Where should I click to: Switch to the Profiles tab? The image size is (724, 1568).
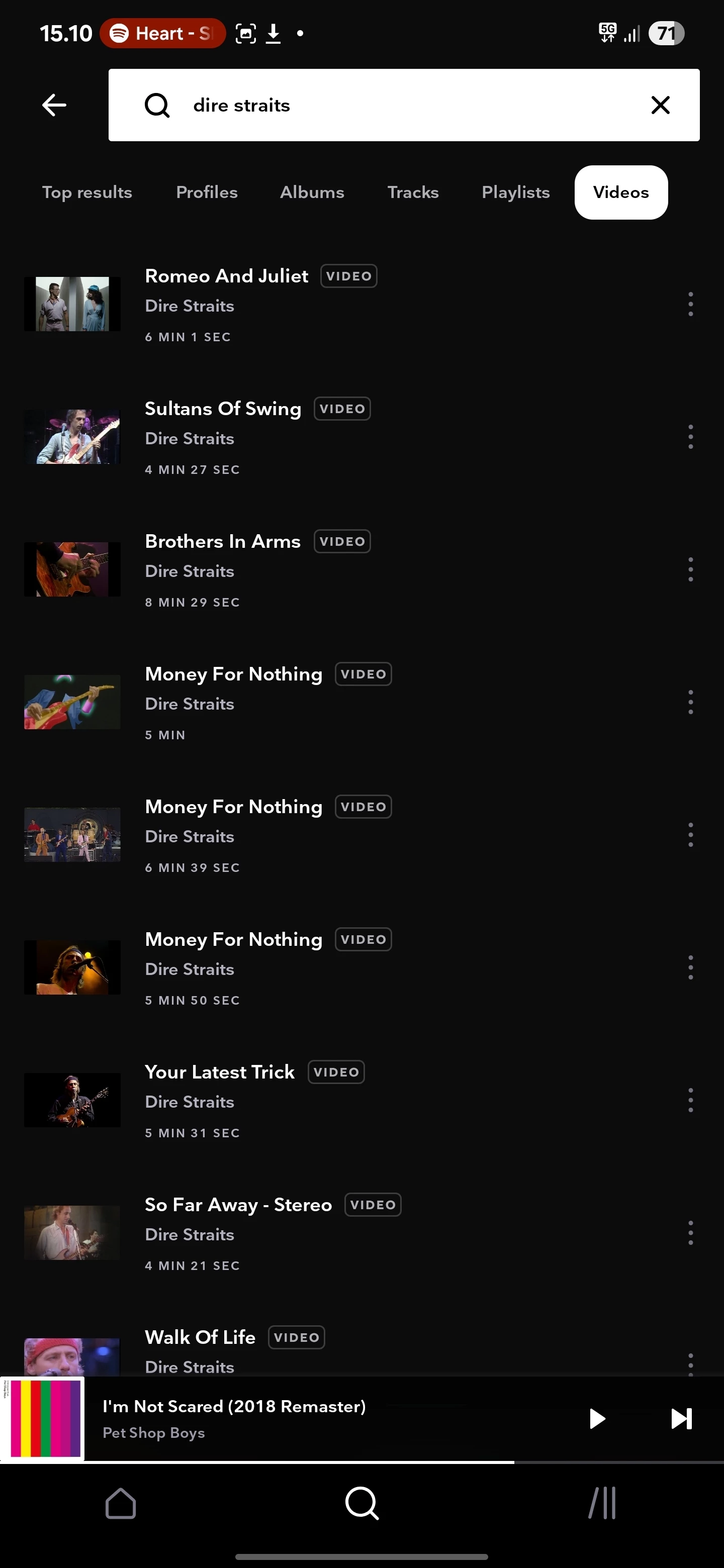(207, 192)
